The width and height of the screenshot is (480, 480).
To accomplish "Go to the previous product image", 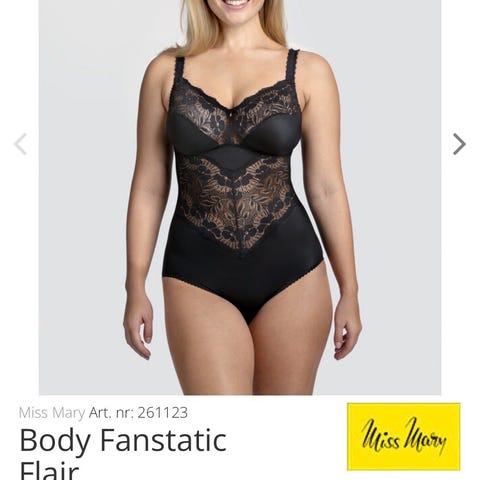I will point(20,144).
